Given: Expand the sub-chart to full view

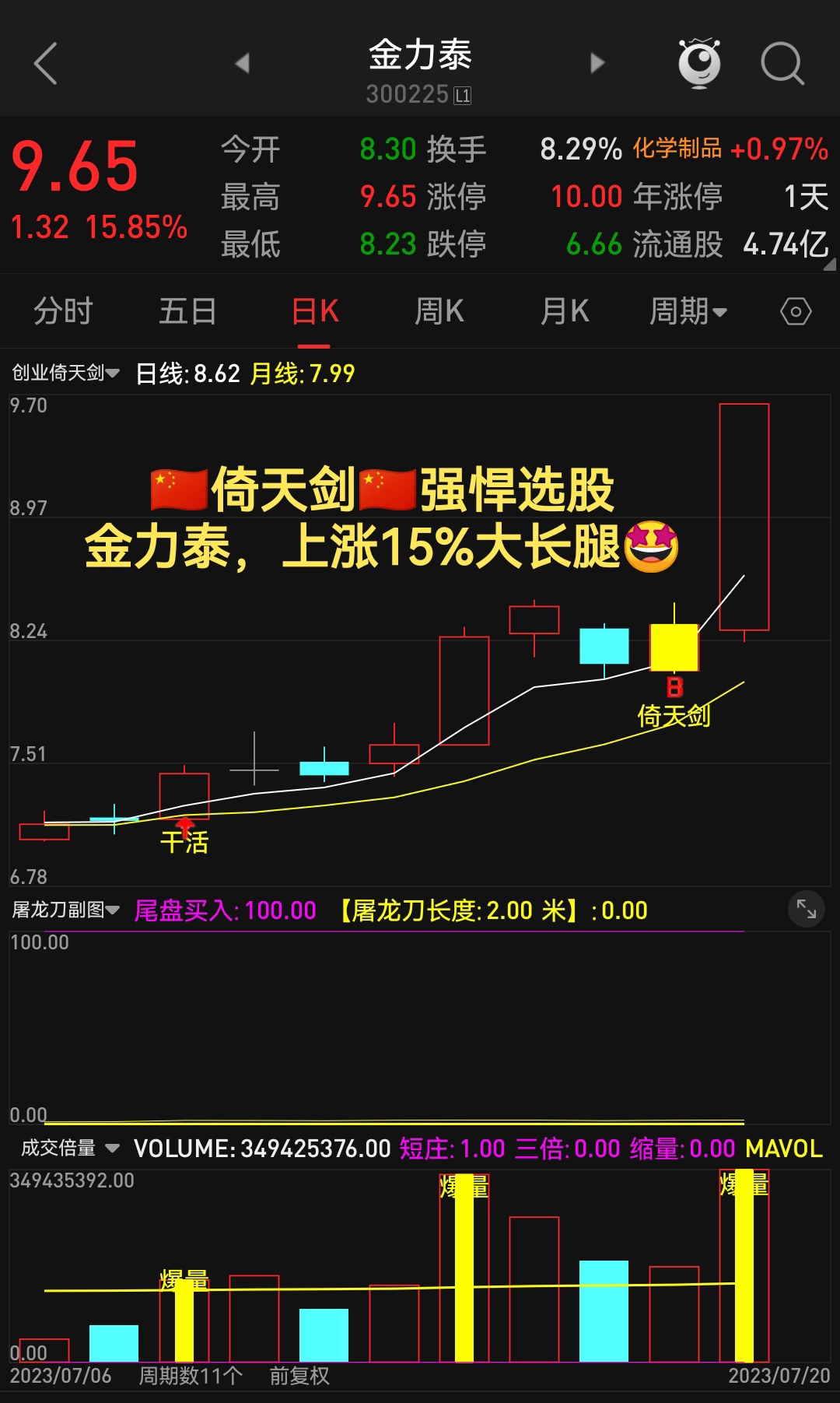Looking at the screenshot, I should coord(806,909).
